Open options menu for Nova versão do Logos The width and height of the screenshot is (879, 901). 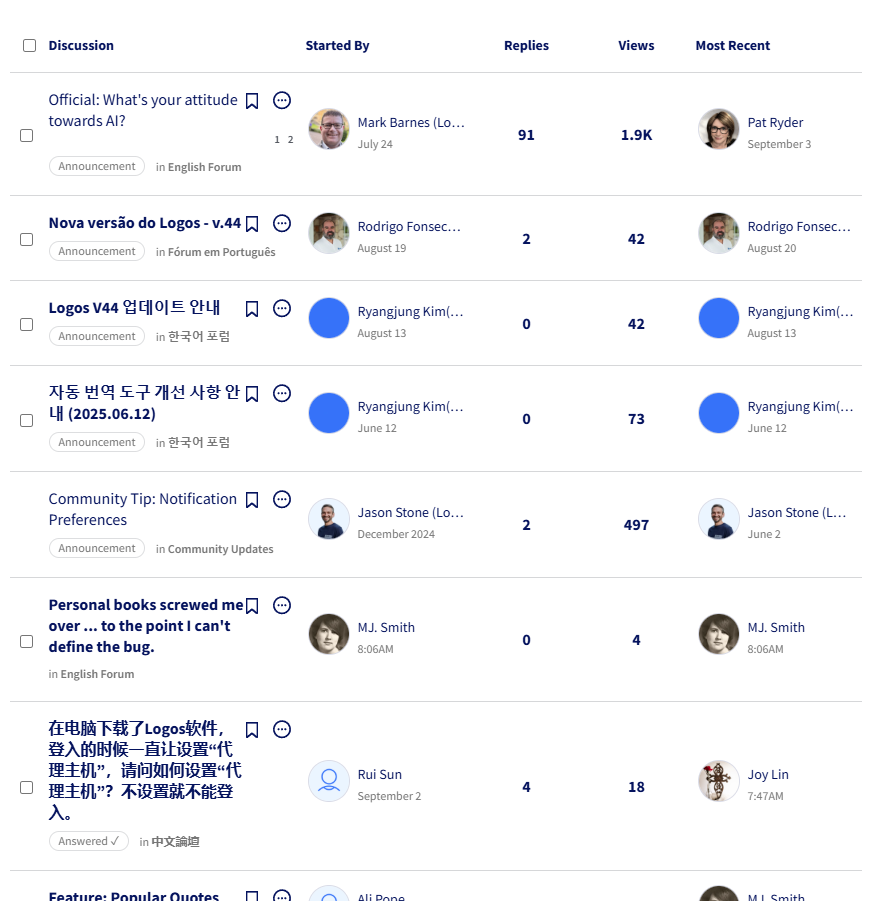pyautogui.click(x=282, y=224)
